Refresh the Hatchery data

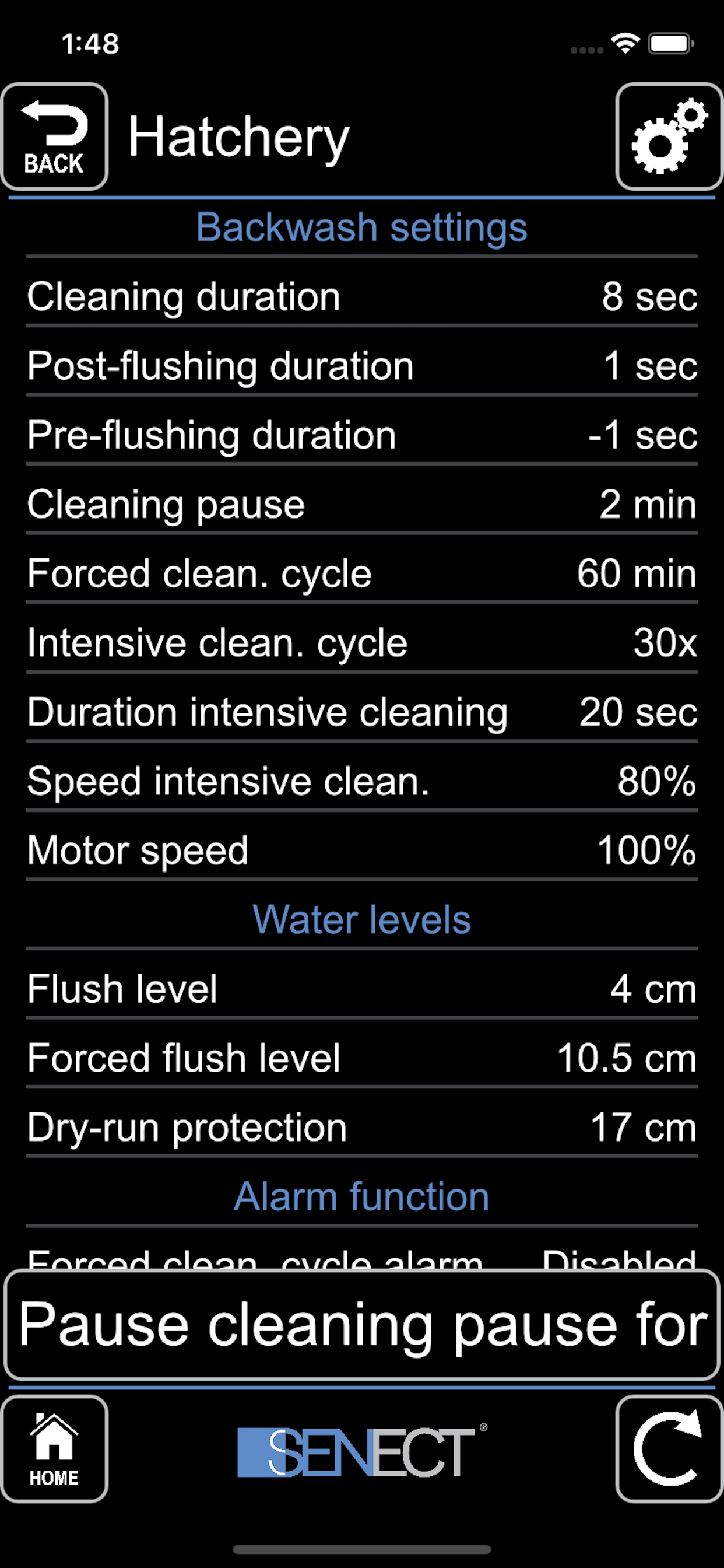[669, 1450]
